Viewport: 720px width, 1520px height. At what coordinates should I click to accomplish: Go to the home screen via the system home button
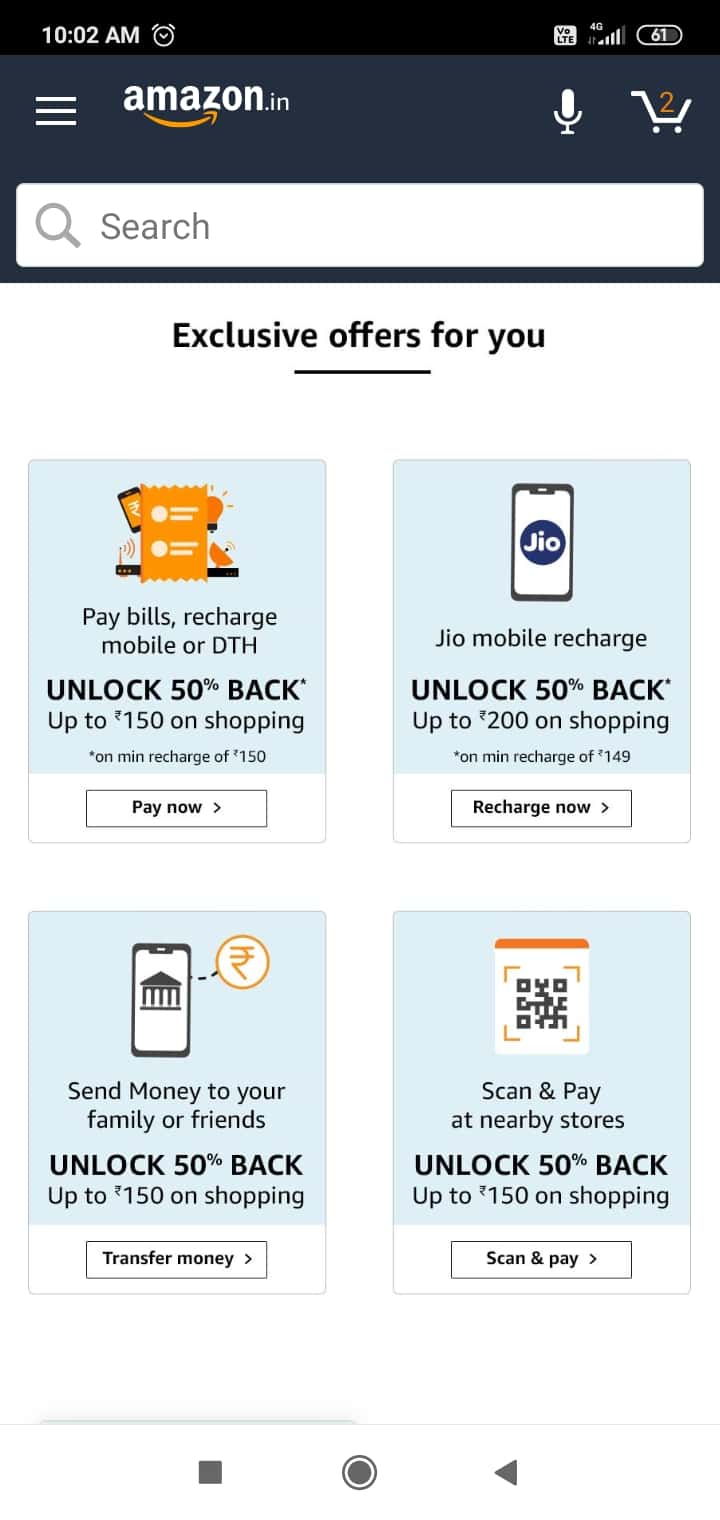coord(359,1472)
